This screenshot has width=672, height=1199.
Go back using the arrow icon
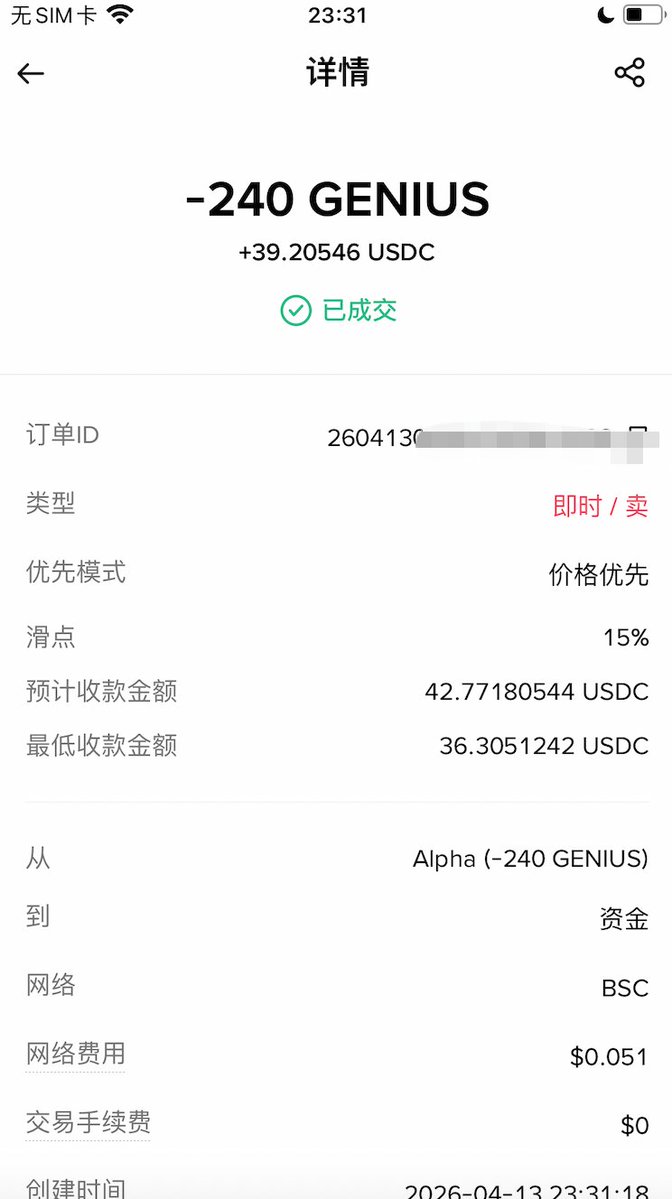tap(31, 73)
